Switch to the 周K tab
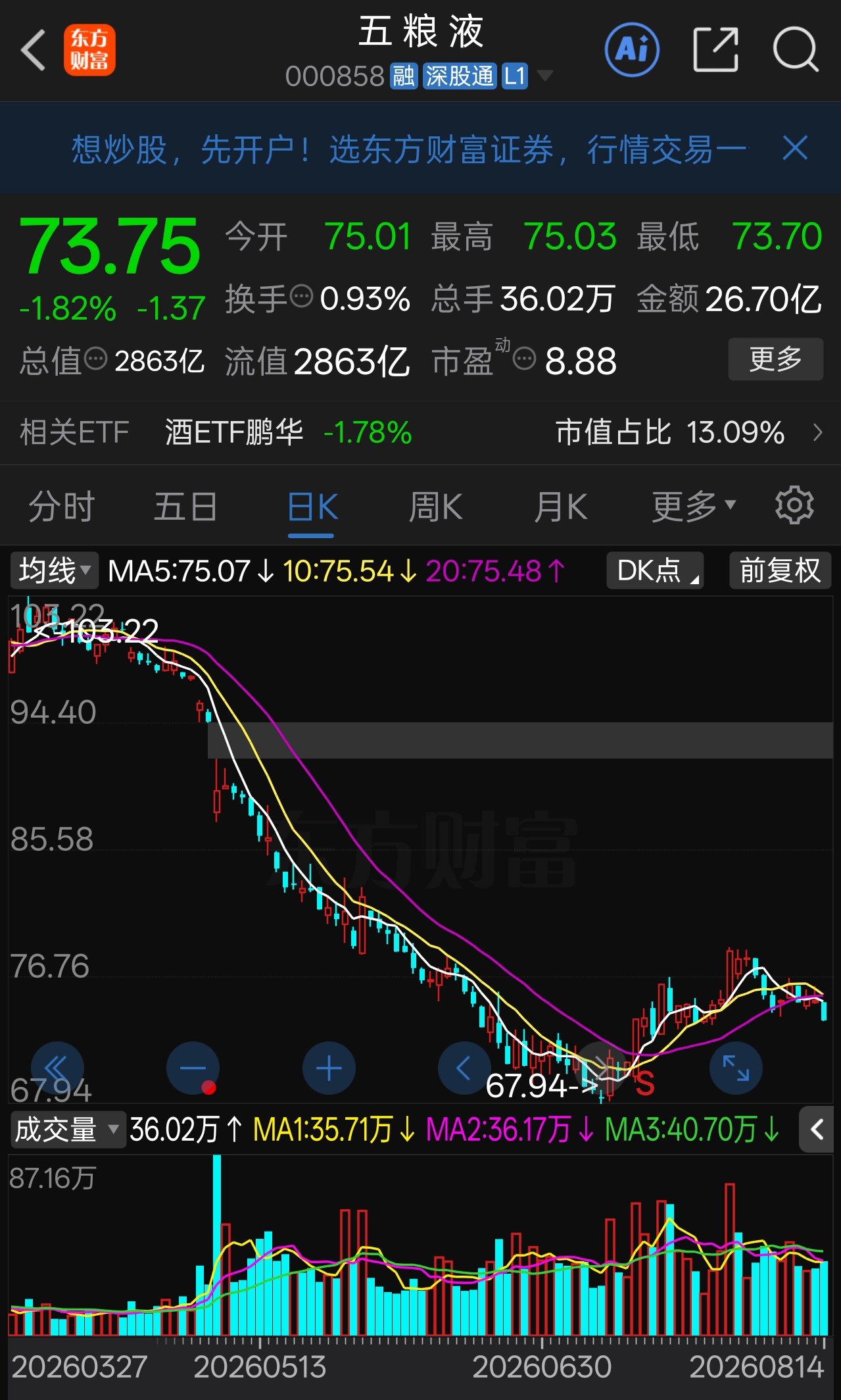 [435, 507]
